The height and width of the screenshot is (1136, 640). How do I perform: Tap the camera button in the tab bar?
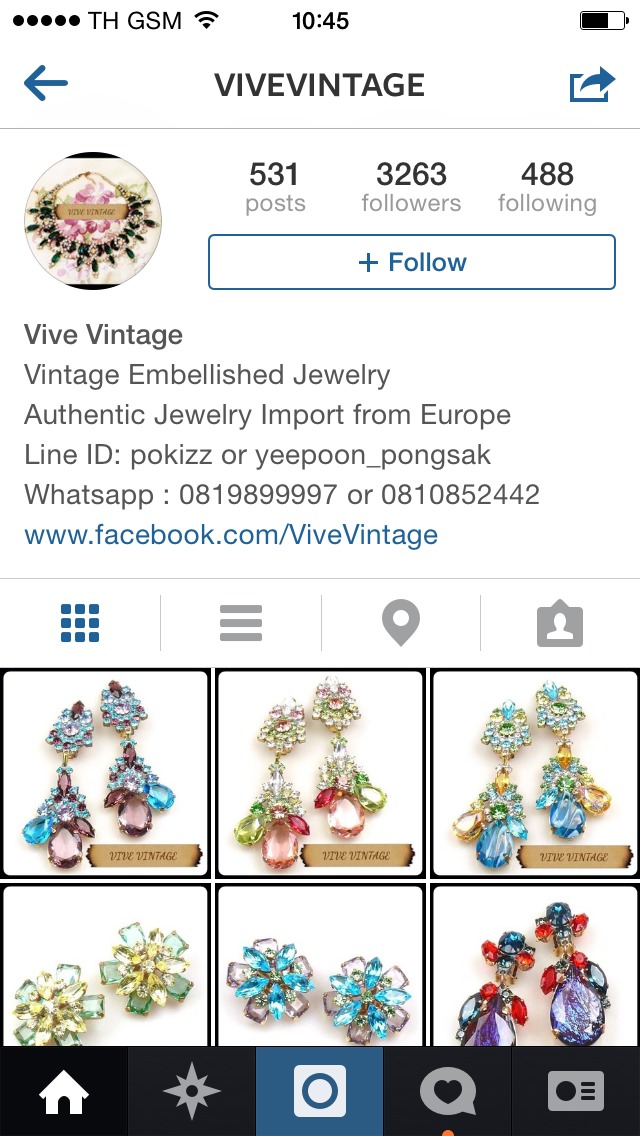pyautogui.click(x=320, y=1091)
